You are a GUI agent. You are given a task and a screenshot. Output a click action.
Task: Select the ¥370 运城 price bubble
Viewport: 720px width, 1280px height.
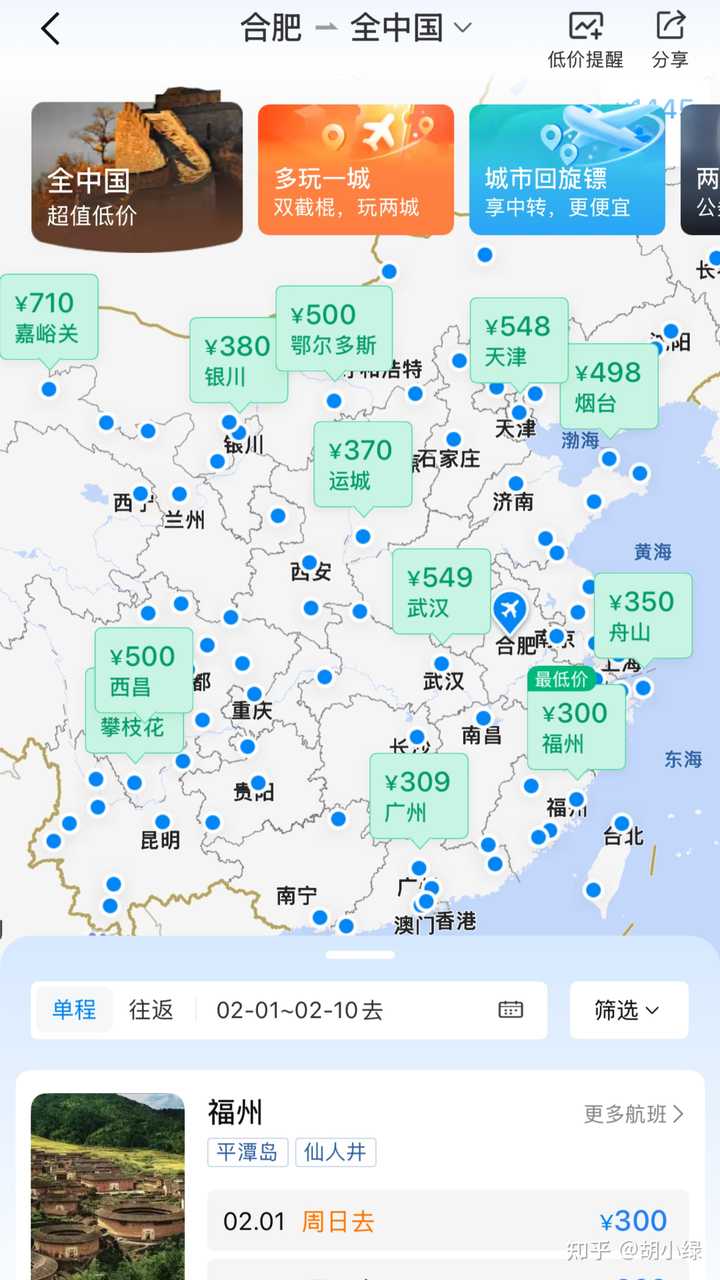[363, 464]
